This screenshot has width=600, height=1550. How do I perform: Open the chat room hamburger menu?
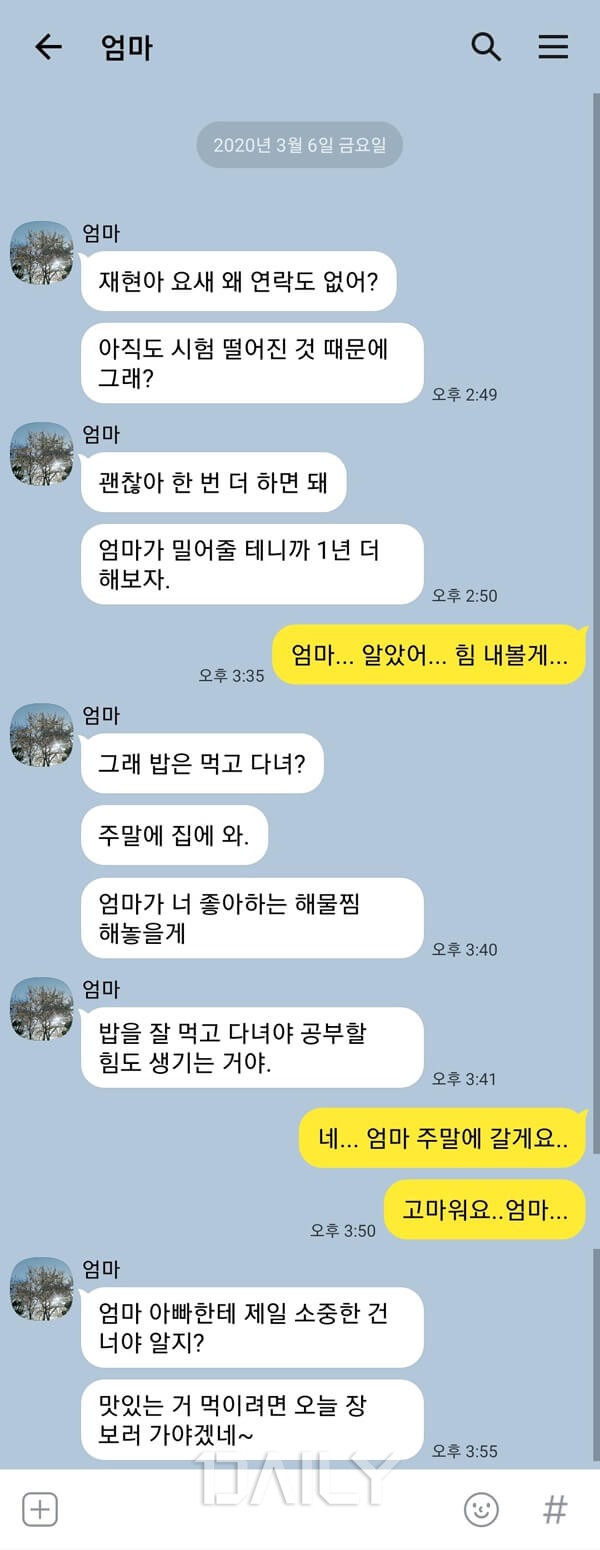tap(553, 47)
